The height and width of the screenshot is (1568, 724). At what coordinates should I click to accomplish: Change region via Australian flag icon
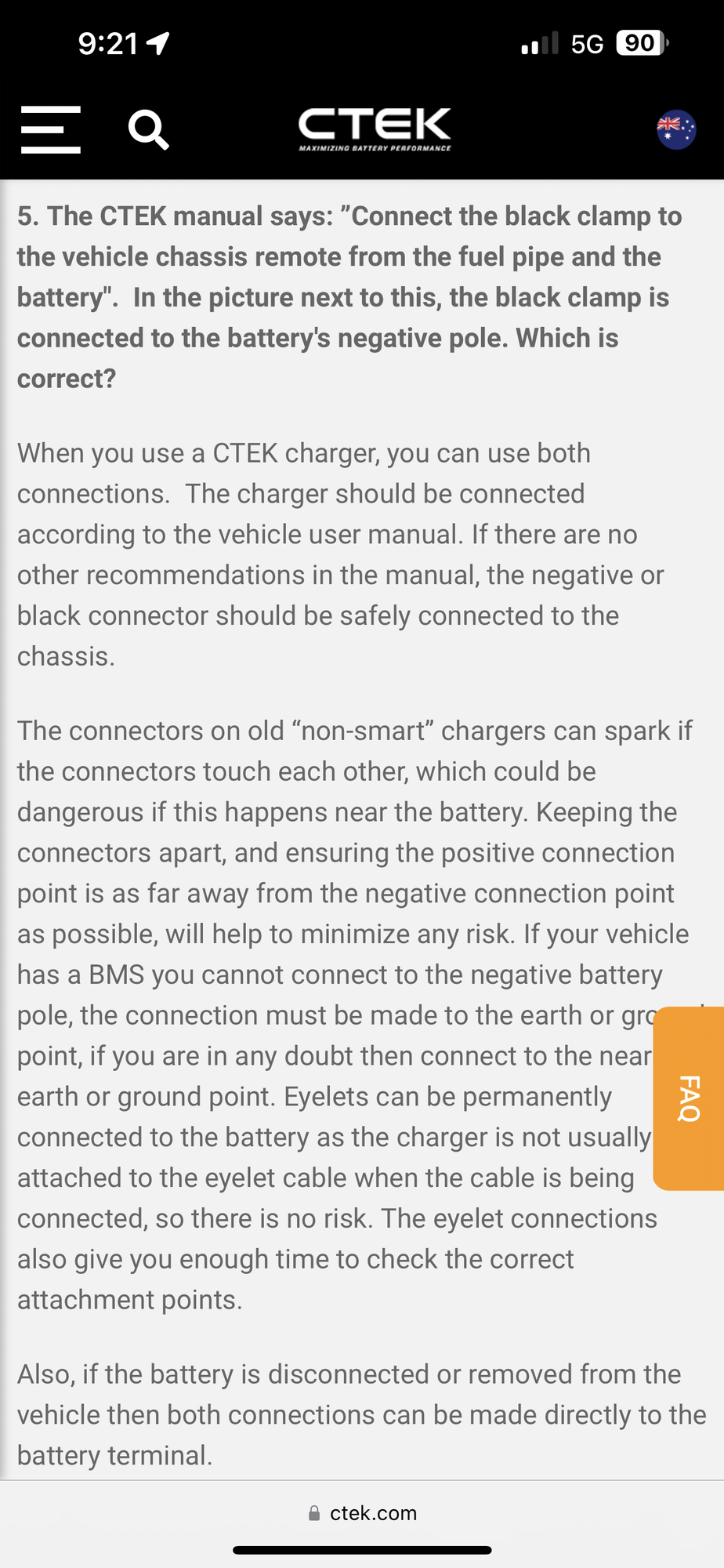click(x=676, y=129)
